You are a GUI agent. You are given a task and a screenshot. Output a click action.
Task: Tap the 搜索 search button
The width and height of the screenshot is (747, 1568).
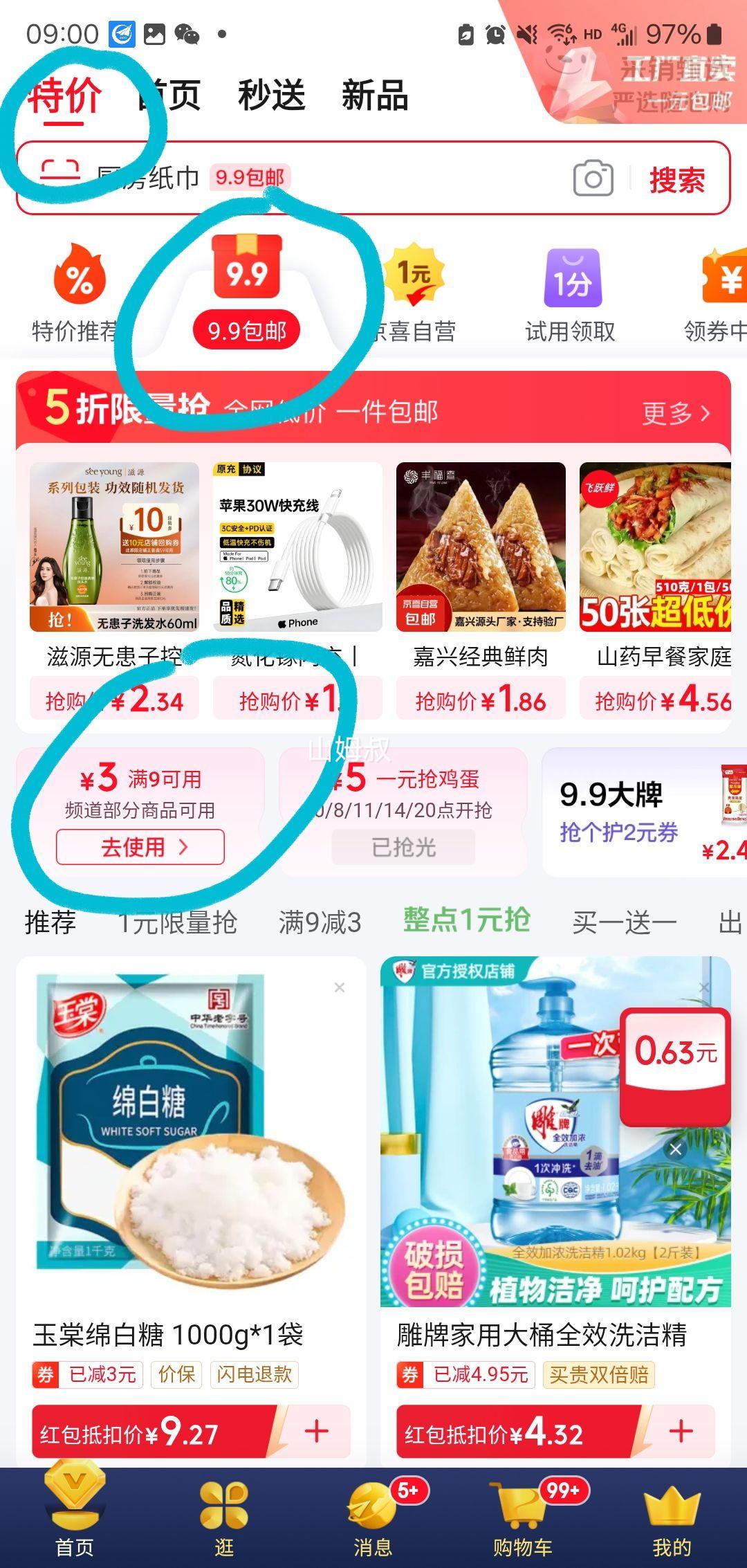(x=676, y=180)
